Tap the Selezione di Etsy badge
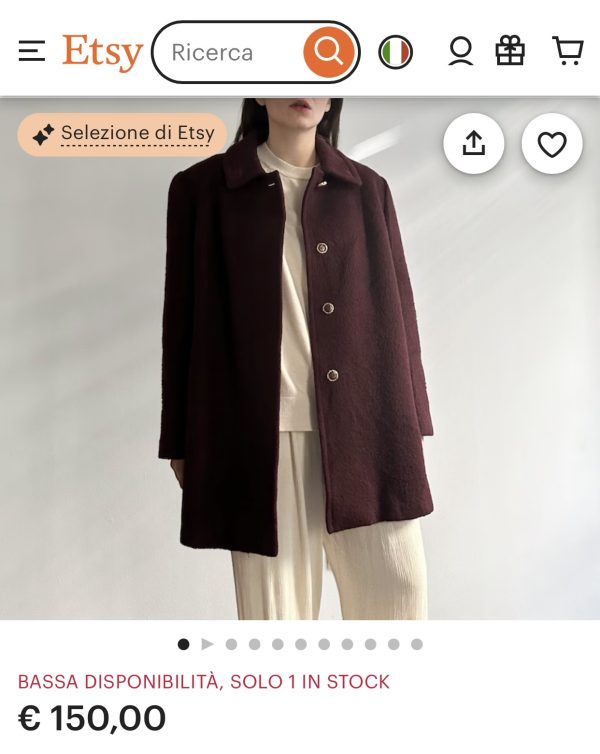600x754 pixels. click(x=123, y=134)
